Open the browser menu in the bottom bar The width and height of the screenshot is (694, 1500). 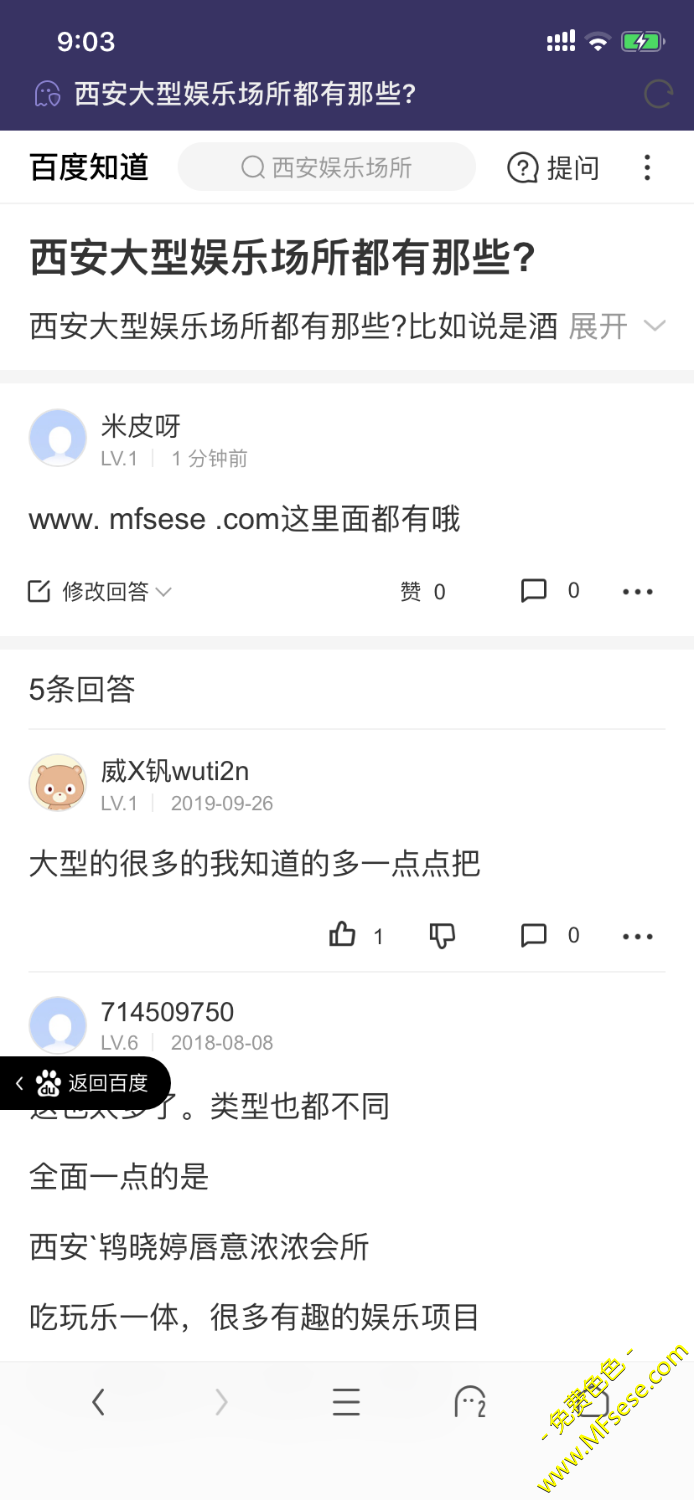[346, 1403]
